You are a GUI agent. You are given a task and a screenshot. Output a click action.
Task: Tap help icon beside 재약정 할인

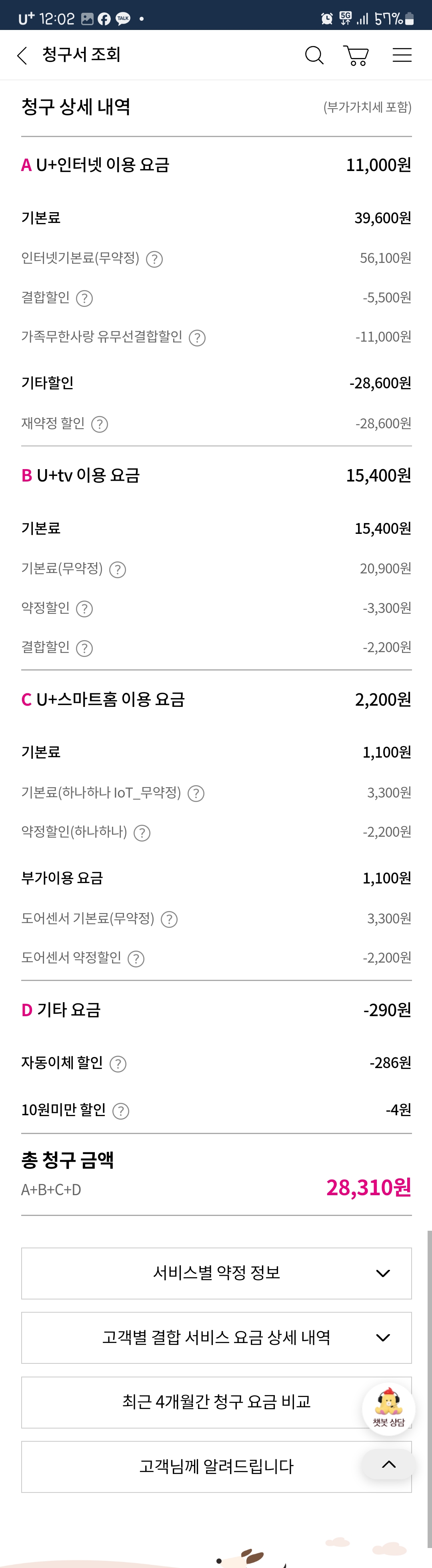(x=99, y=424)
